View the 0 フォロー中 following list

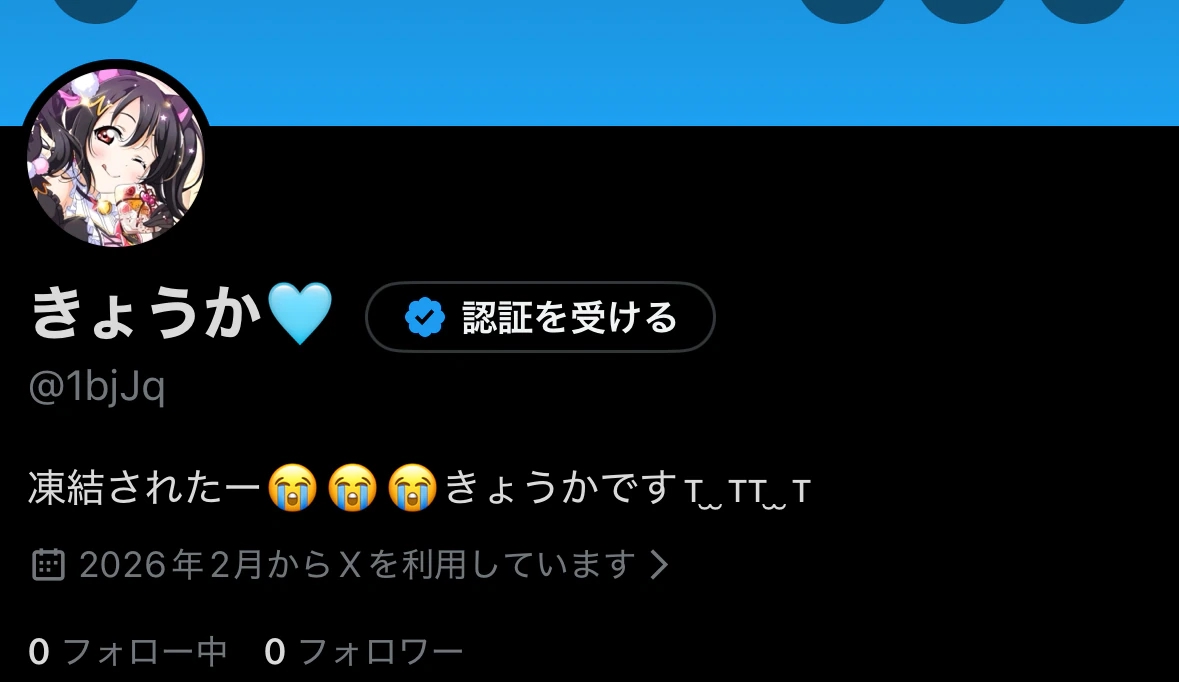tap(128, 652)
